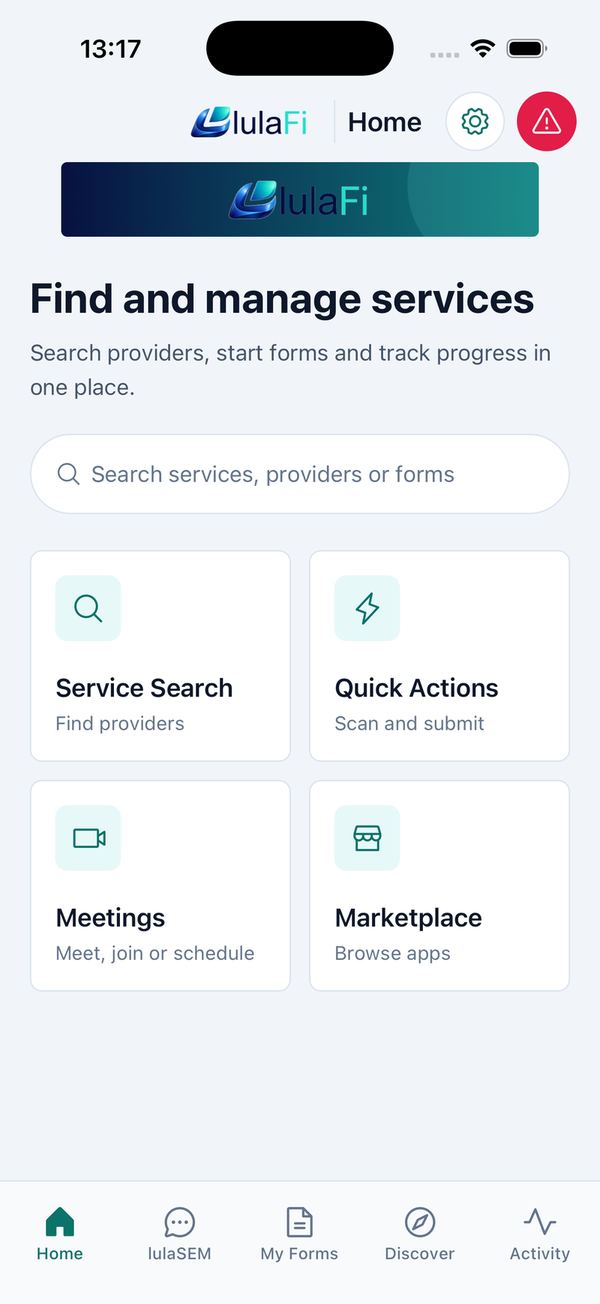Image resolution: width=600 pixels, height=1304 pixels.
Task: Switch to the lulaSEM tab
Action: pyautogui.click(x=180, y=1234)
